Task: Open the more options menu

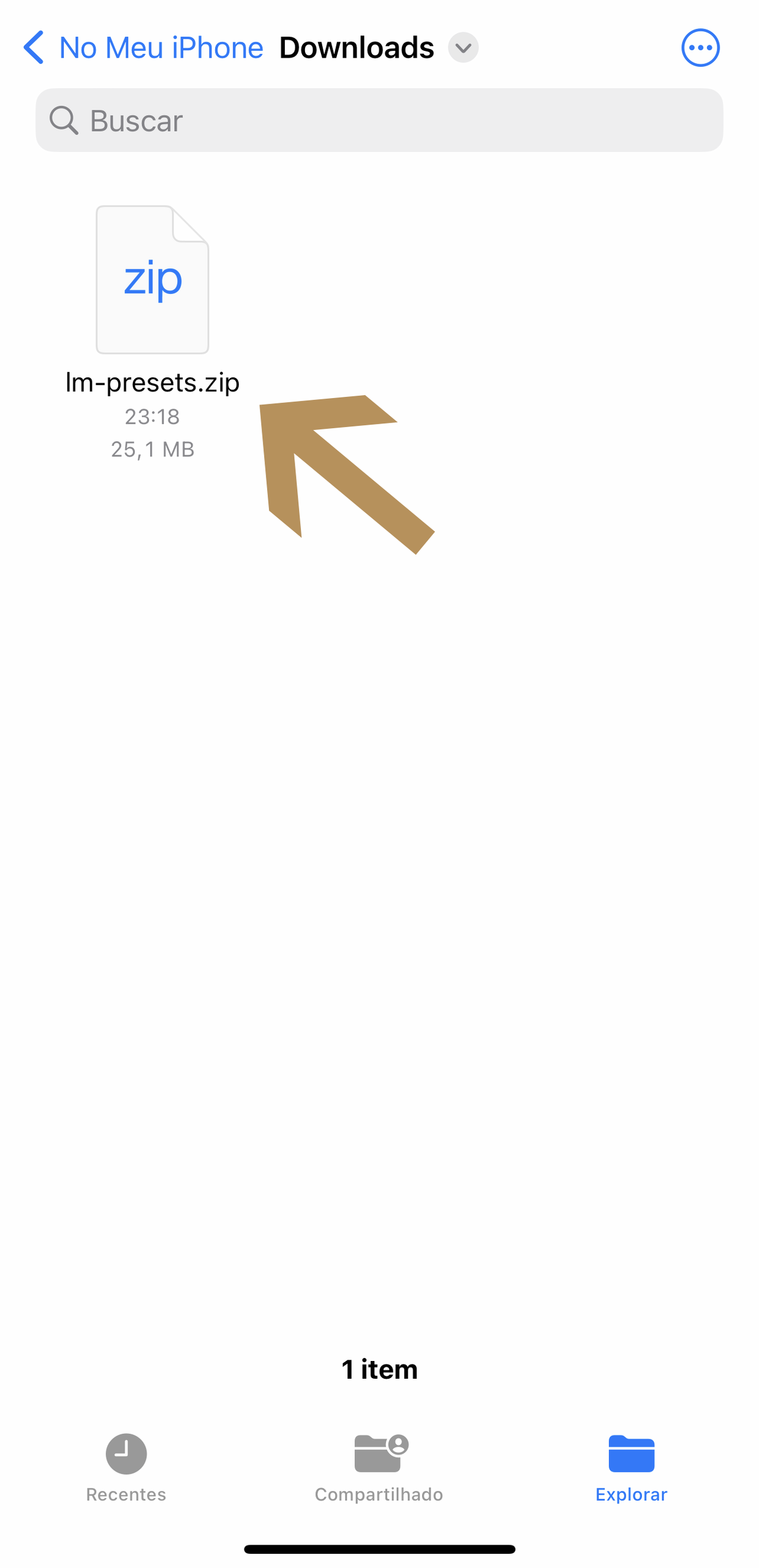Action: point(700,48)
